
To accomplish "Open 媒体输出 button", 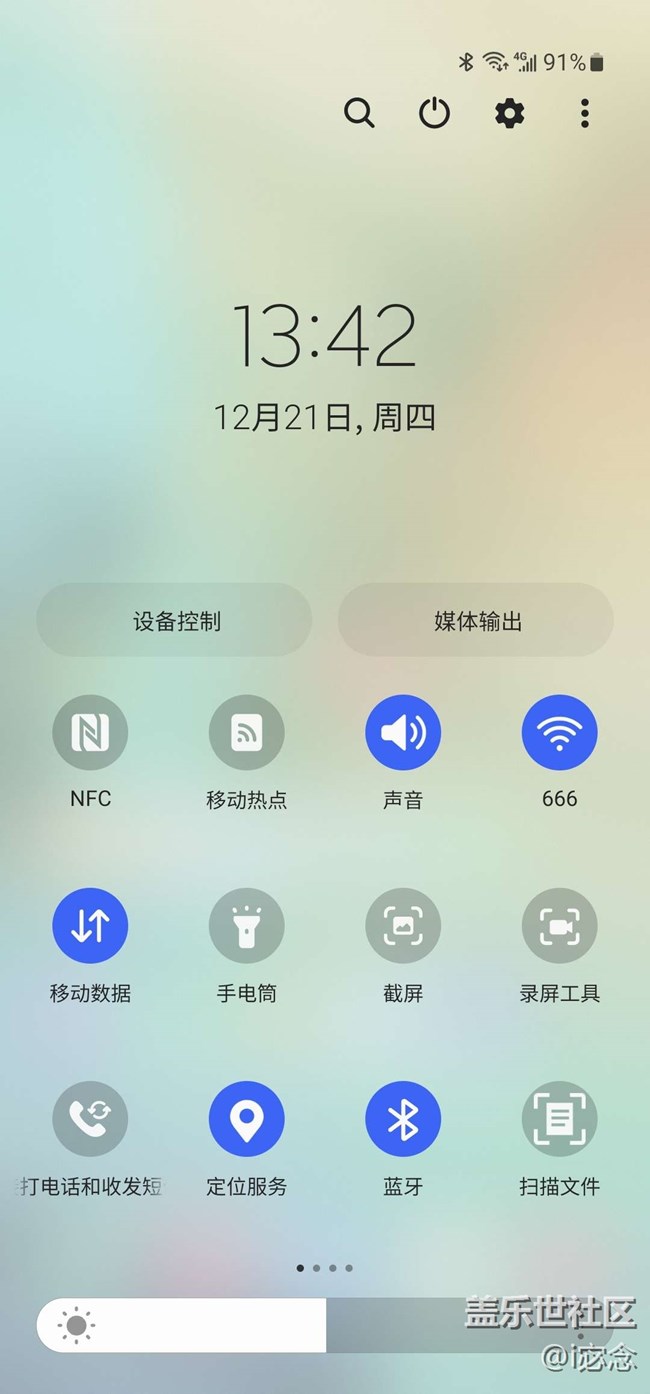I will click(x=476, y=621).
